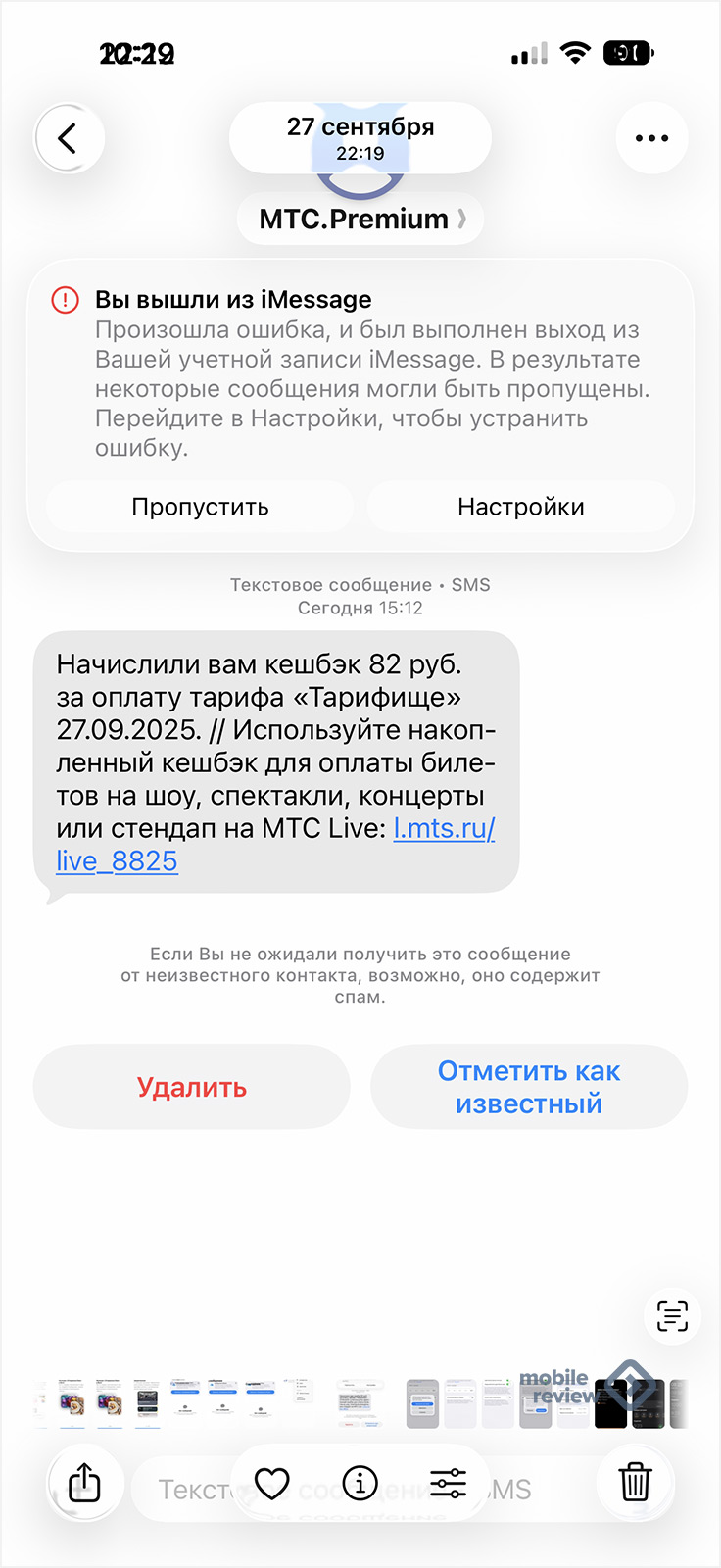Screen dimensions: 721x1568
Task: Go back to the photo library
Action: 69,138
